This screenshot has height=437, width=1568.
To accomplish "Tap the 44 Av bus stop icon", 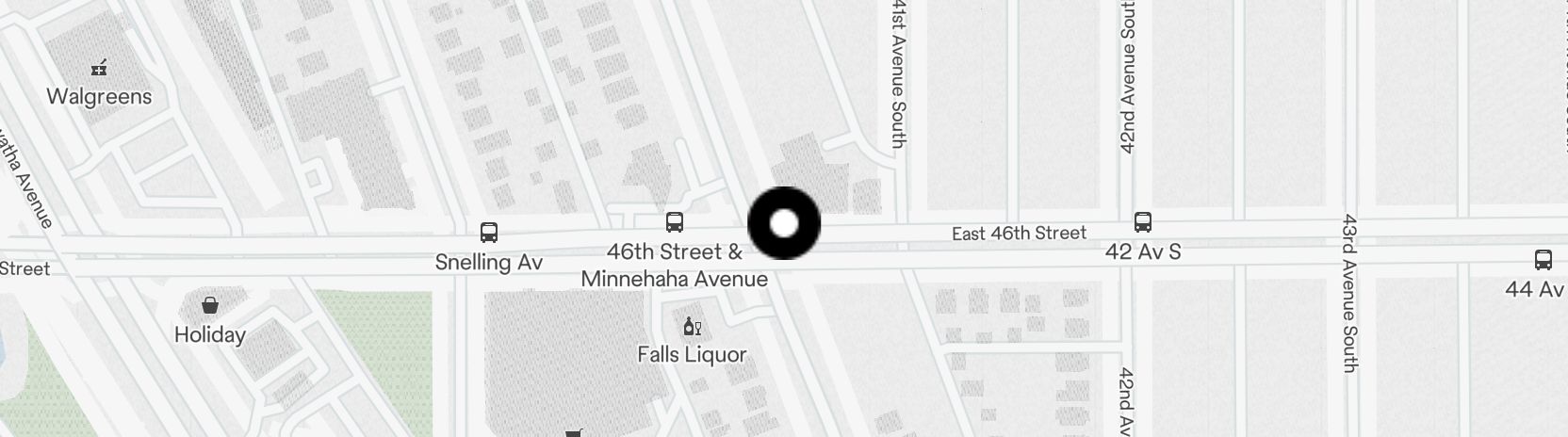I will coord(1543,260).
